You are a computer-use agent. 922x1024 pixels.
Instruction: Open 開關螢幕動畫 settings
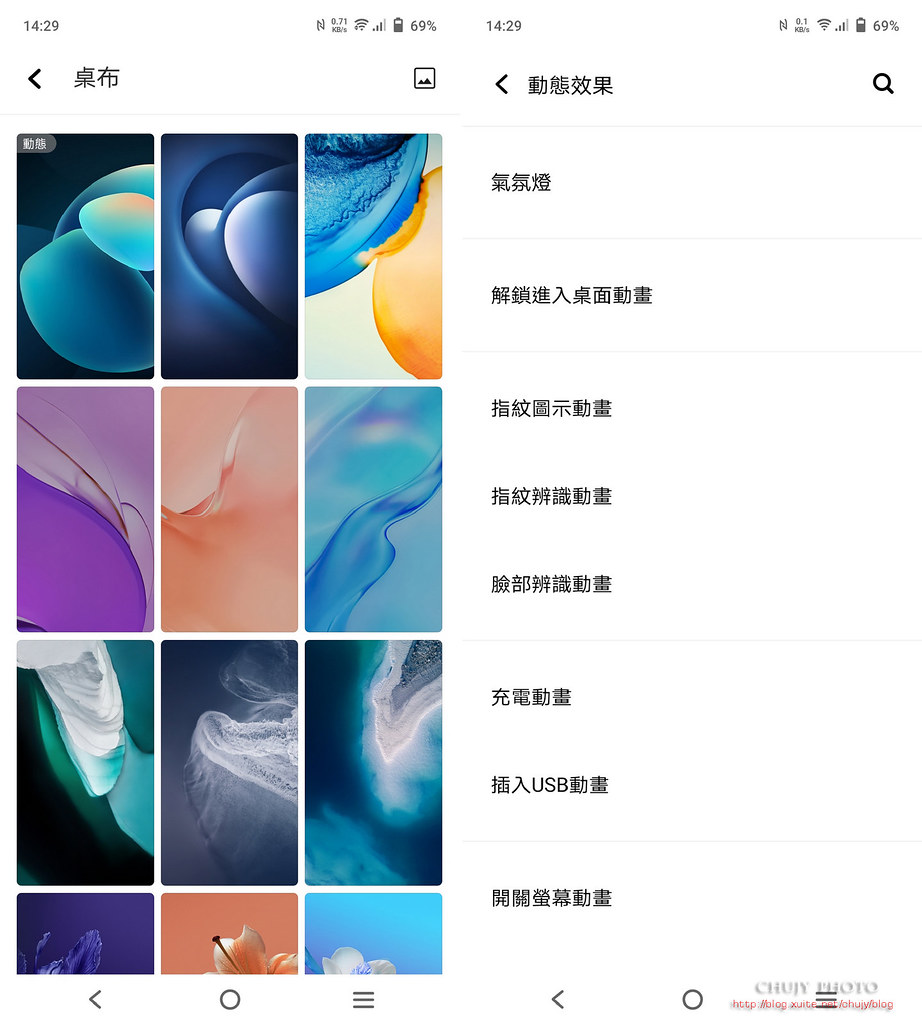[x=690, y=898]
